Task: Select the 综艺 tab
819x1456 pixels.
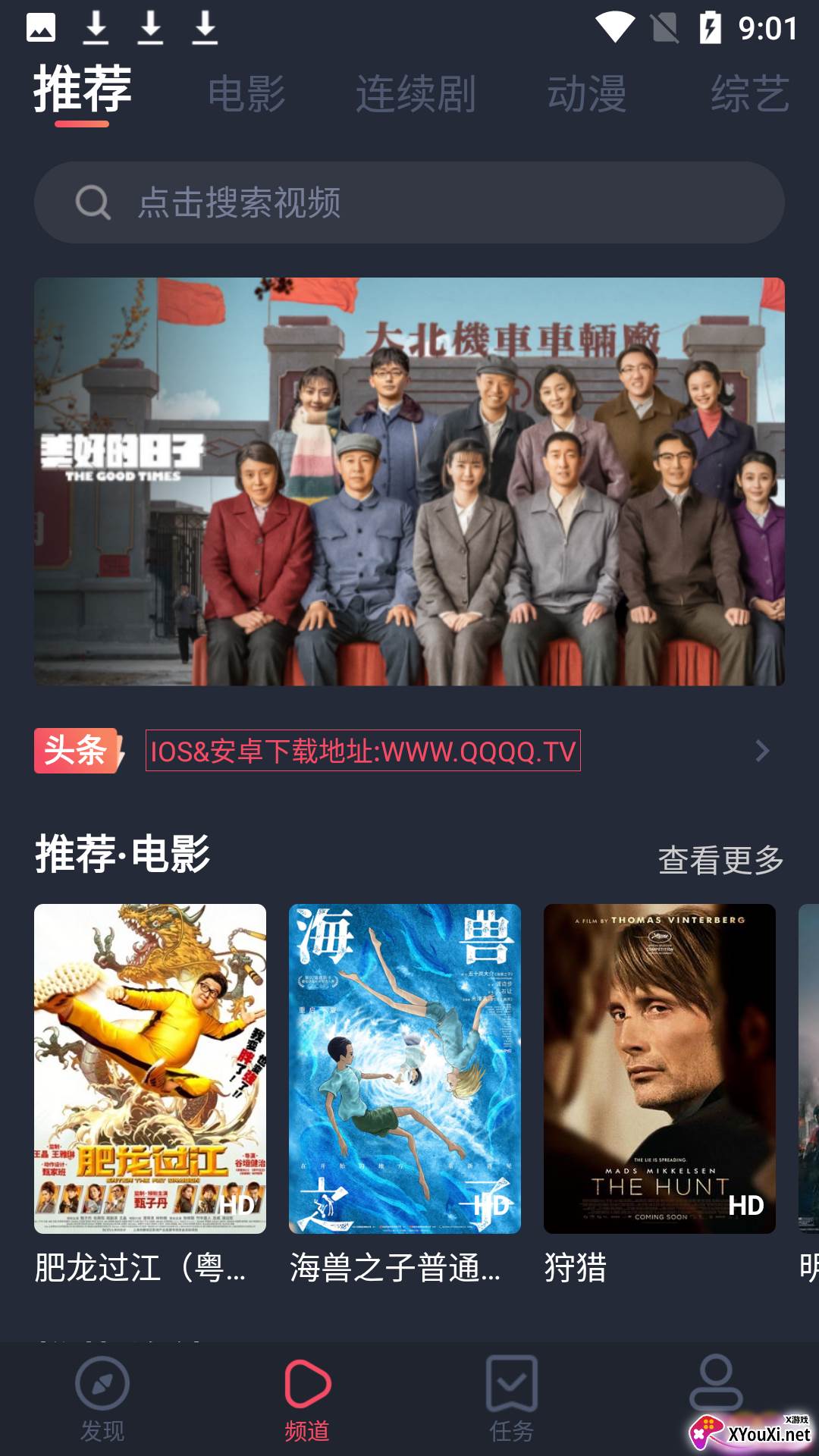Action: [x=750, y=94]
